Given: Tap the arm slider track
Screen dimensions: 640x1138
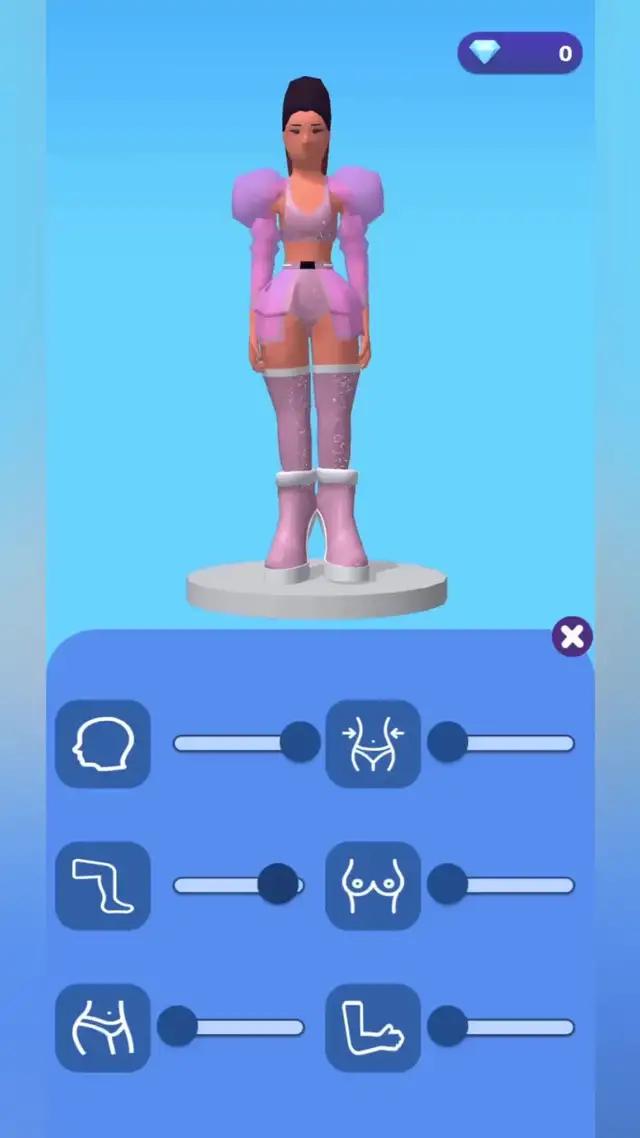Looking at the screenshot, I should coord(510,1027).
